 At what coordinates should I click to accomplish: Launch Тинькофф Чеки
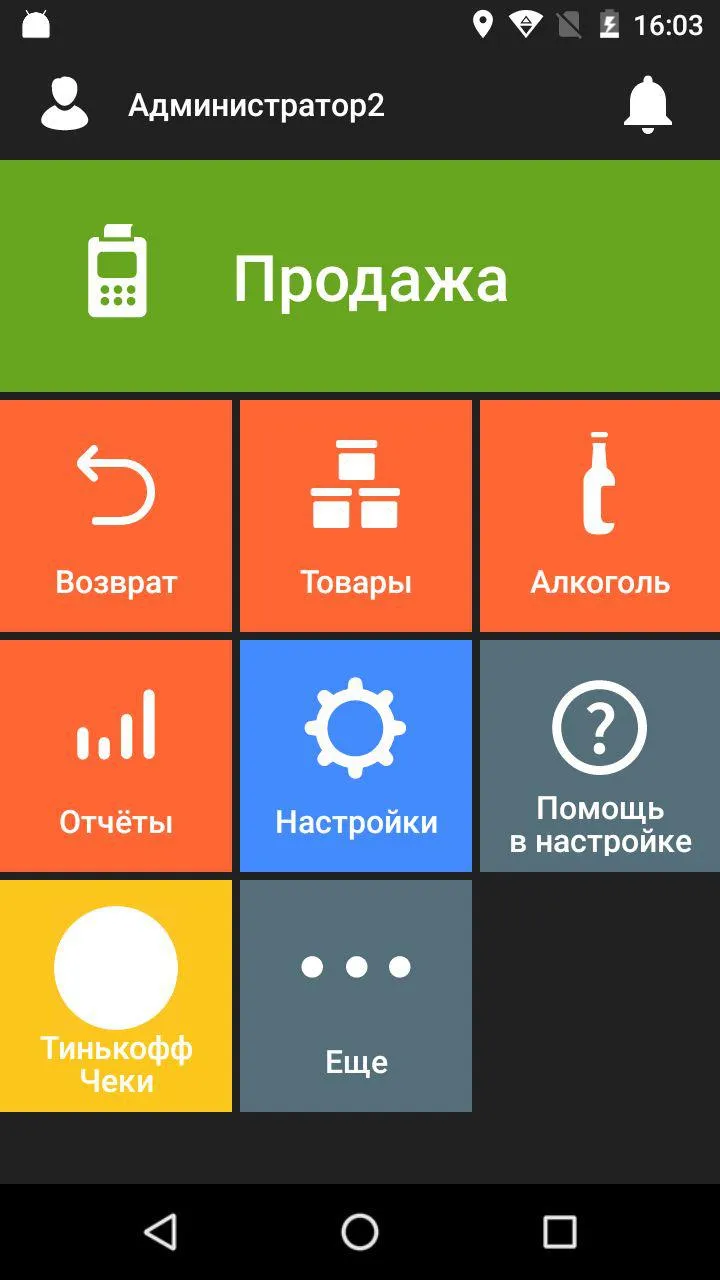(116, 996)
